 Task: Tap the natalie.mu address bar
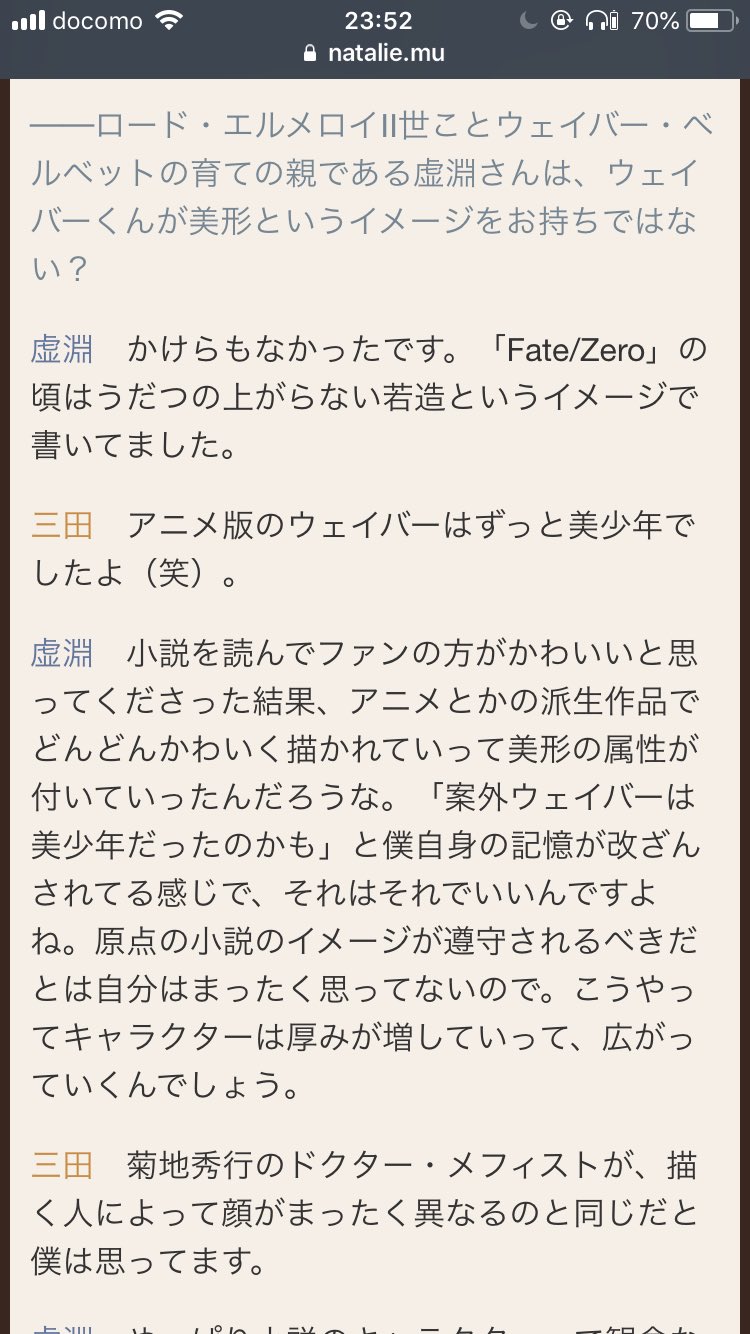(375, 54)
